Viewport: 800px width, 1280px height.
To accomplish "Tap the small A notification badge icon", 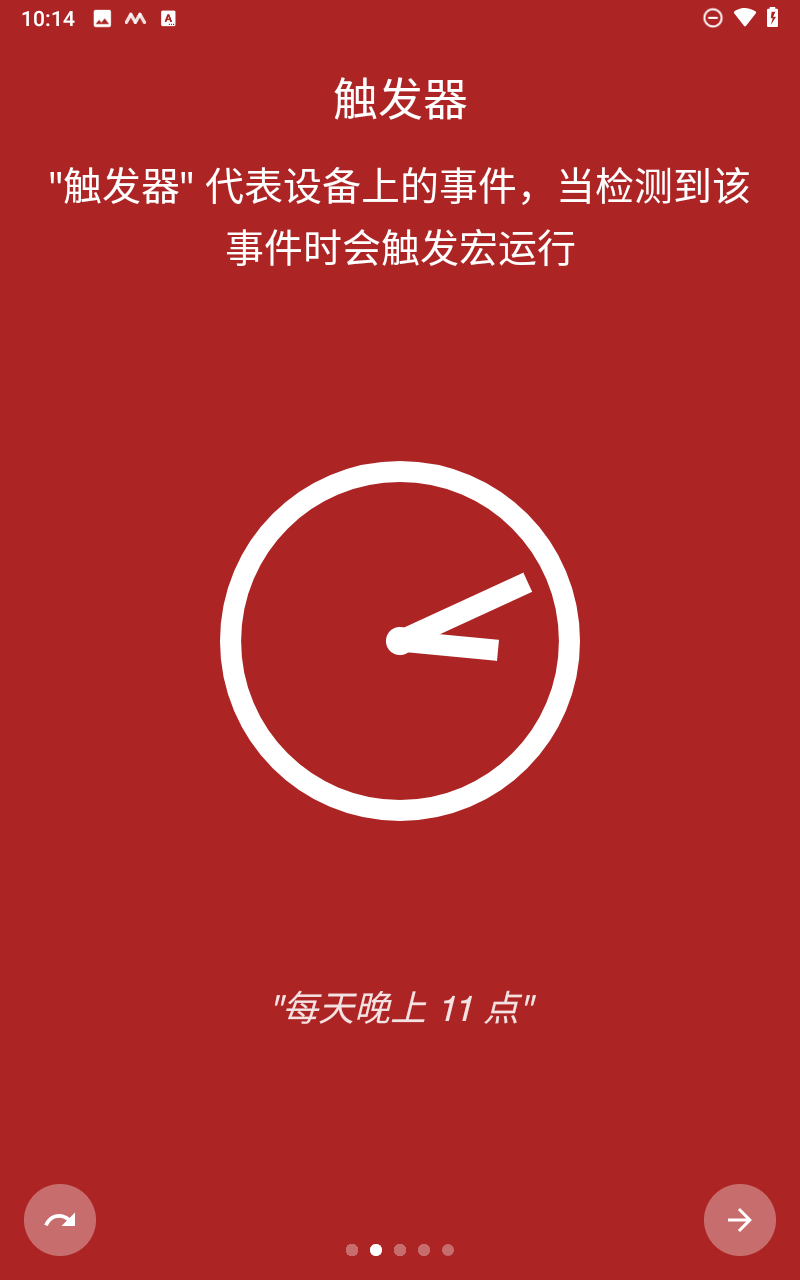I will pos(170,18).
